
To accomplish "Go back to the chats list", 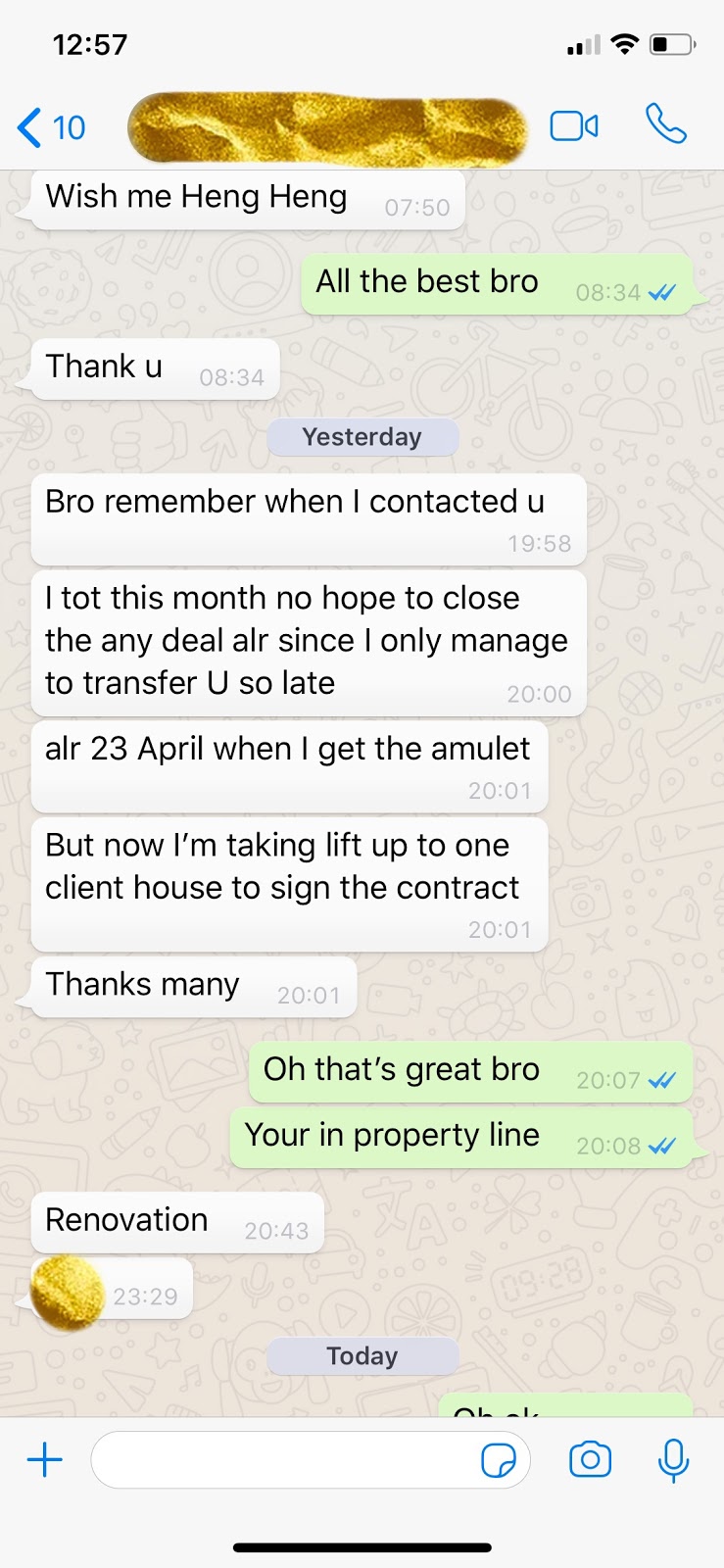I will coord(51,127).
